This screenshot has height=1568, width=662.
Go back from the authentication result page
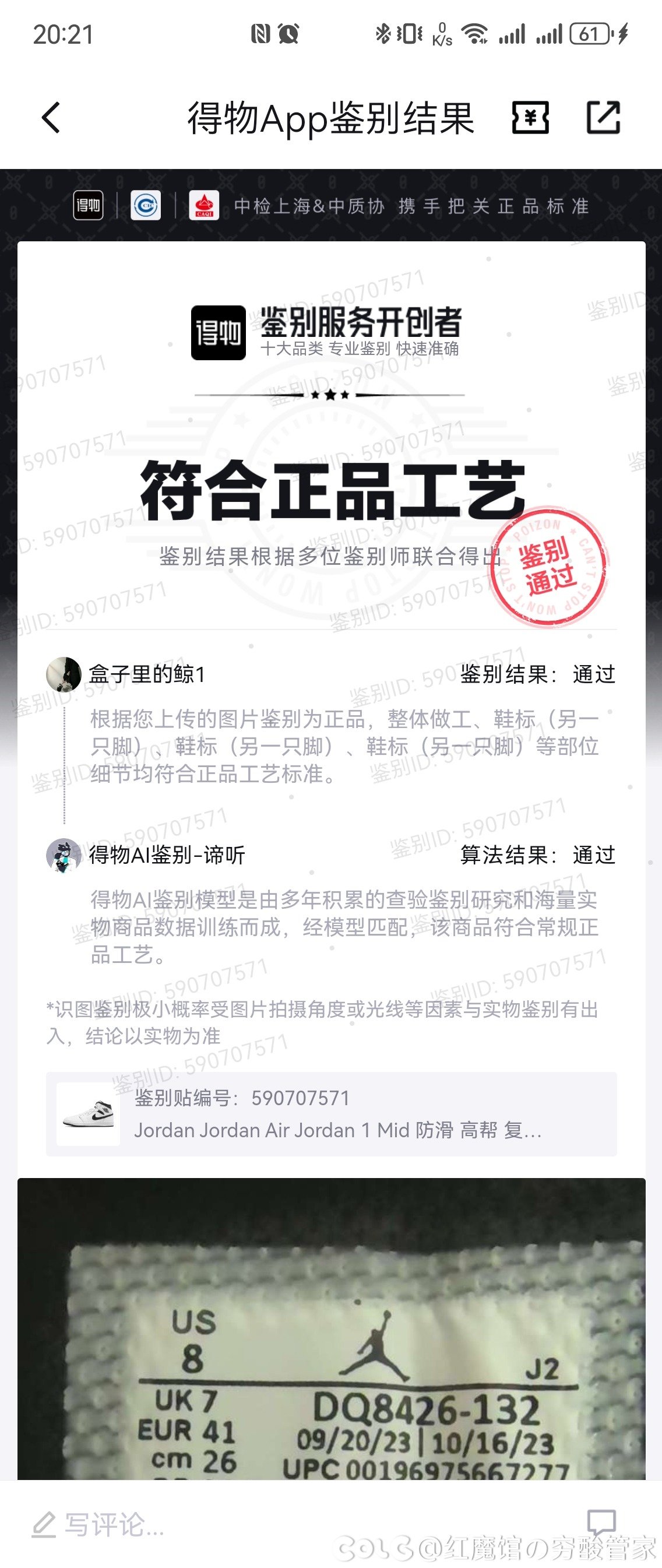pyautogui.click(x=51, y=118)
